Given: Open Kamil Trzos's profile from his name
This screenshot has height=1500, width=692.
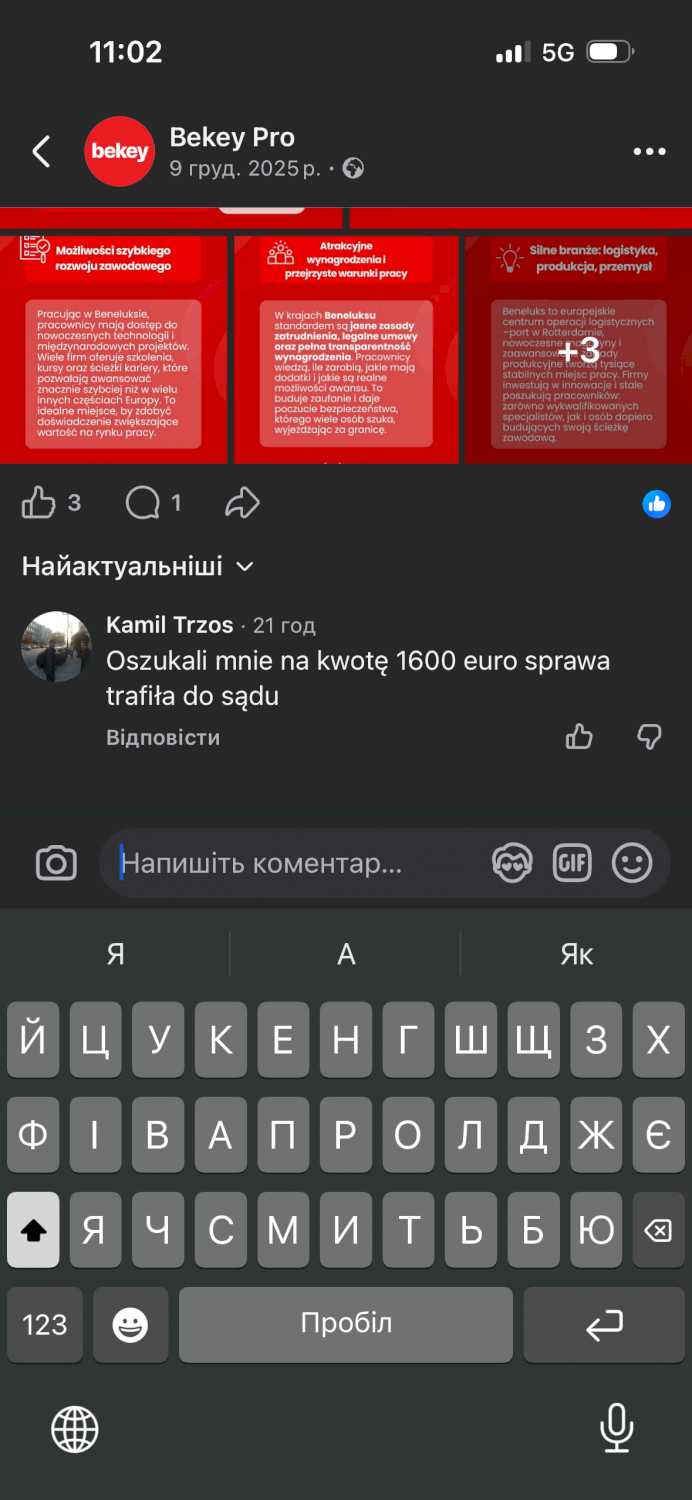Looking at the screenshot, I should click(169, 626).
